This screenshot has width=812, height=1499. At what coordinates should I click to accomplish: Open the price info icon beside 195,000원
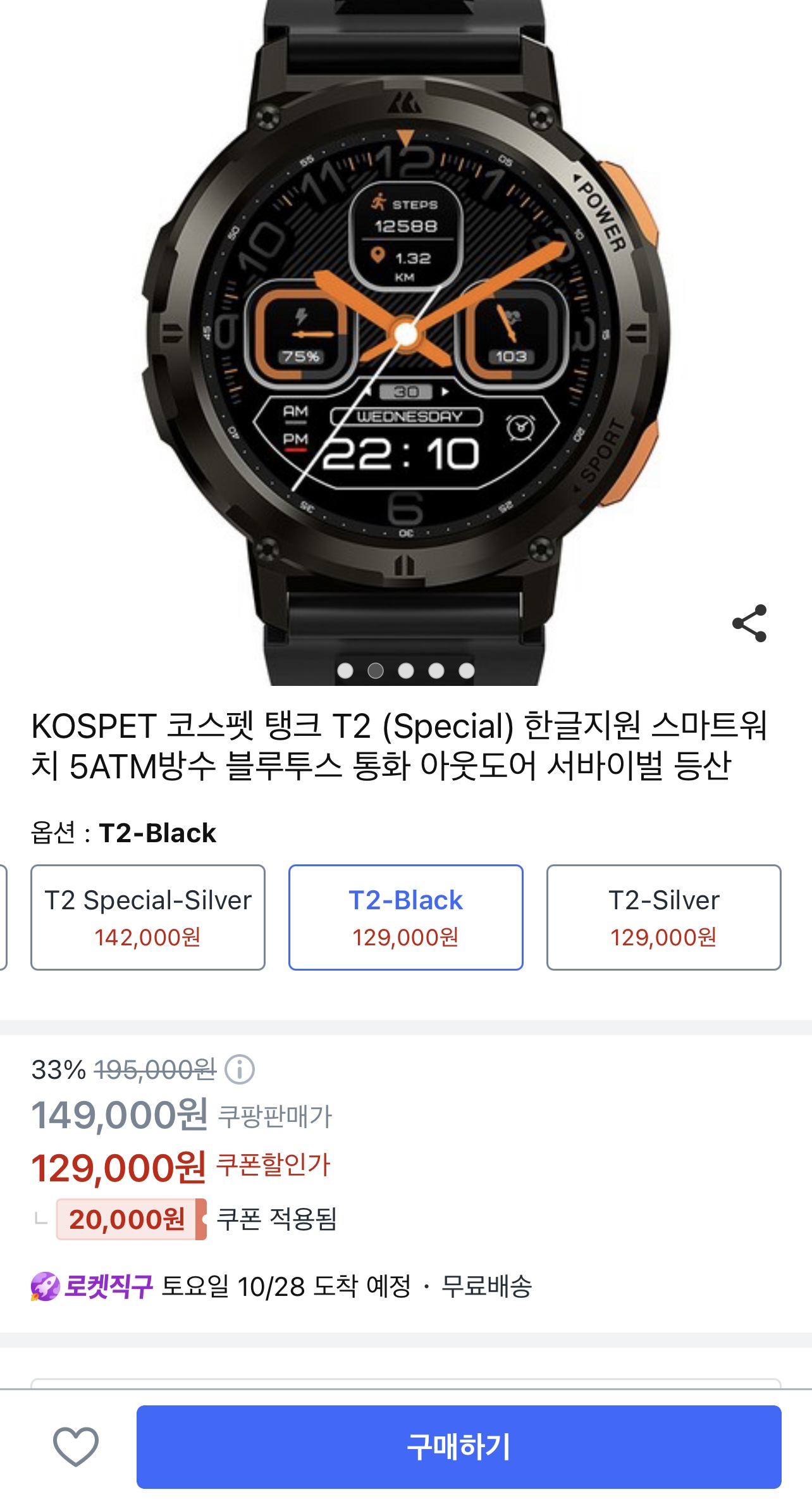tap(240, 1070)
